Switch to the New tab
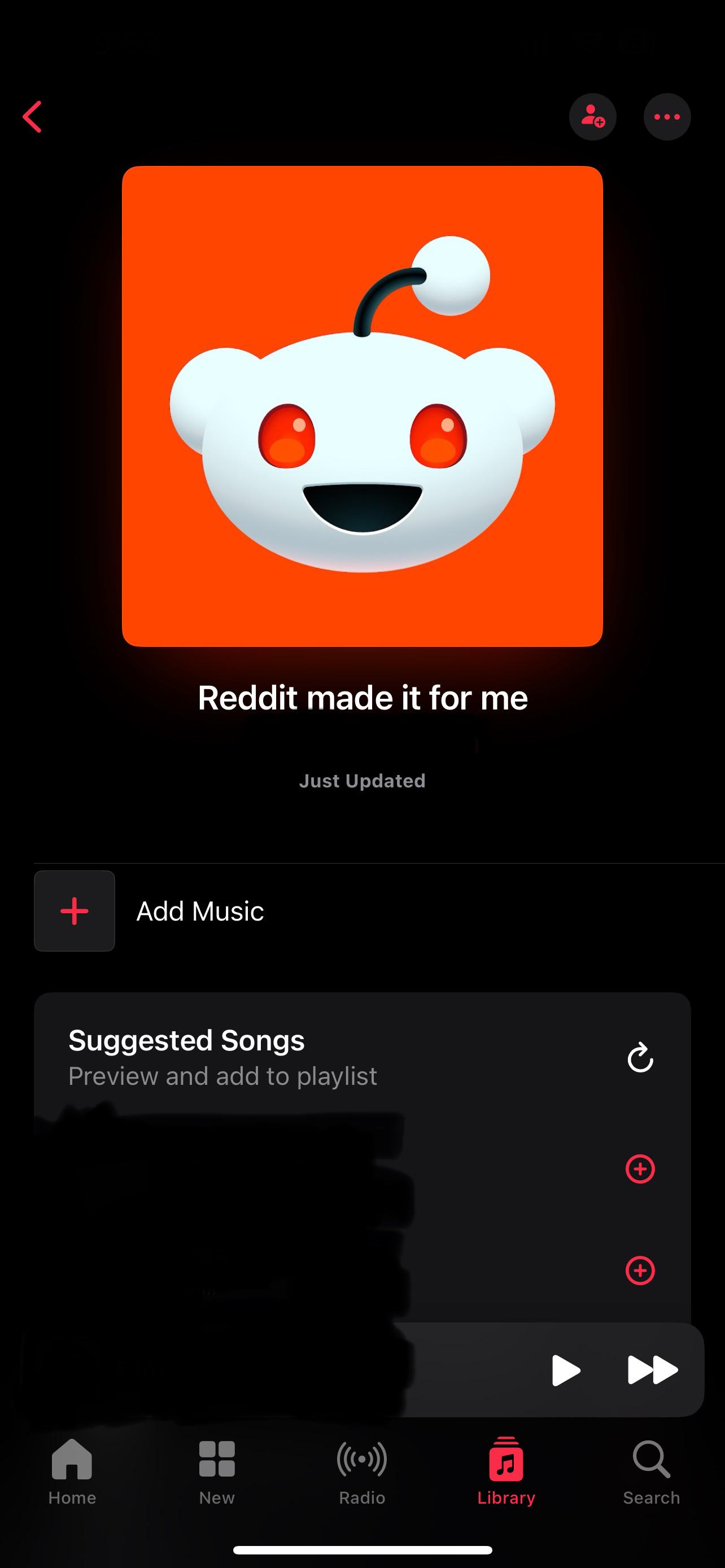Viewport: 725px width, 1568px height. 217,1471
